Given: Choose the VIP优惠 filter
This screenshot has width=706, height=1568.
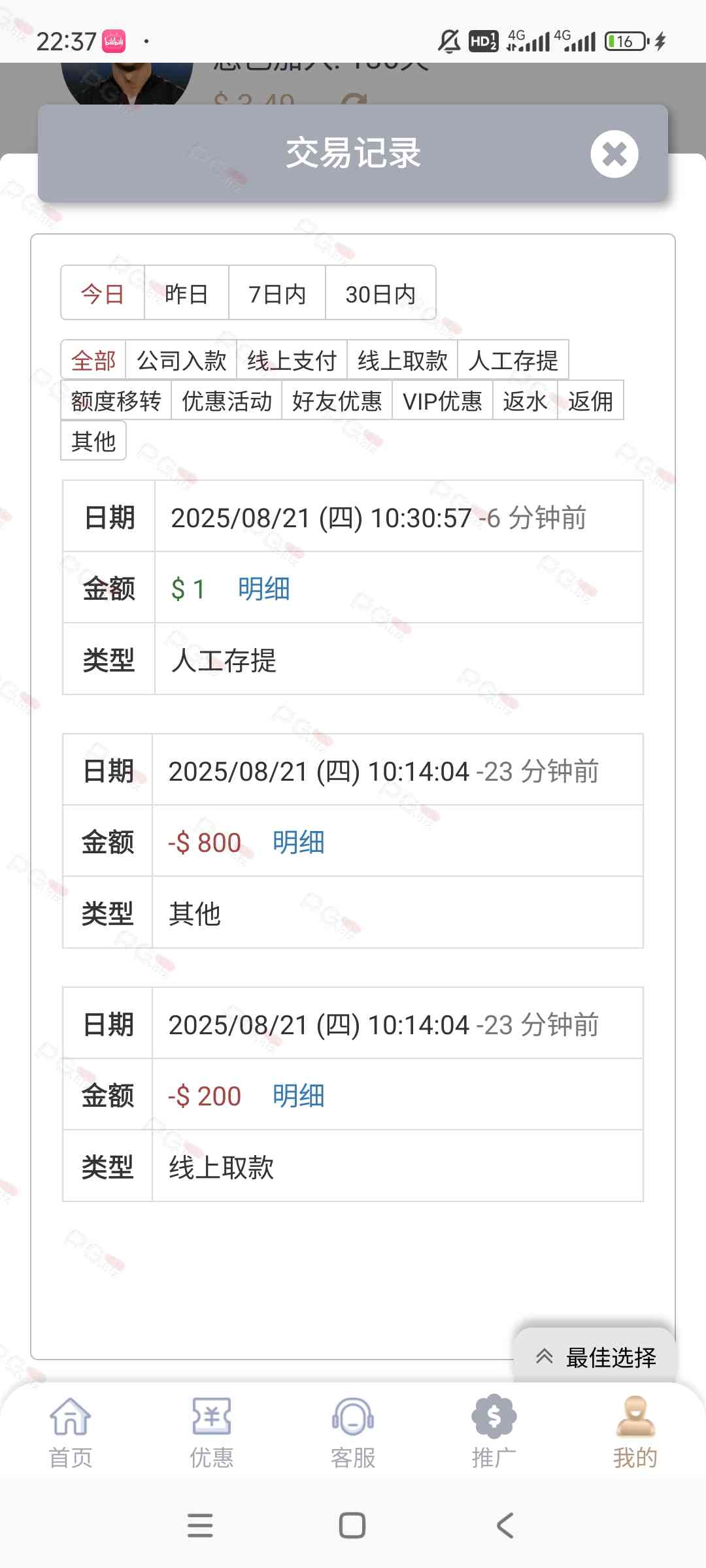Looking at the screenshot, I should click(442, 400).
